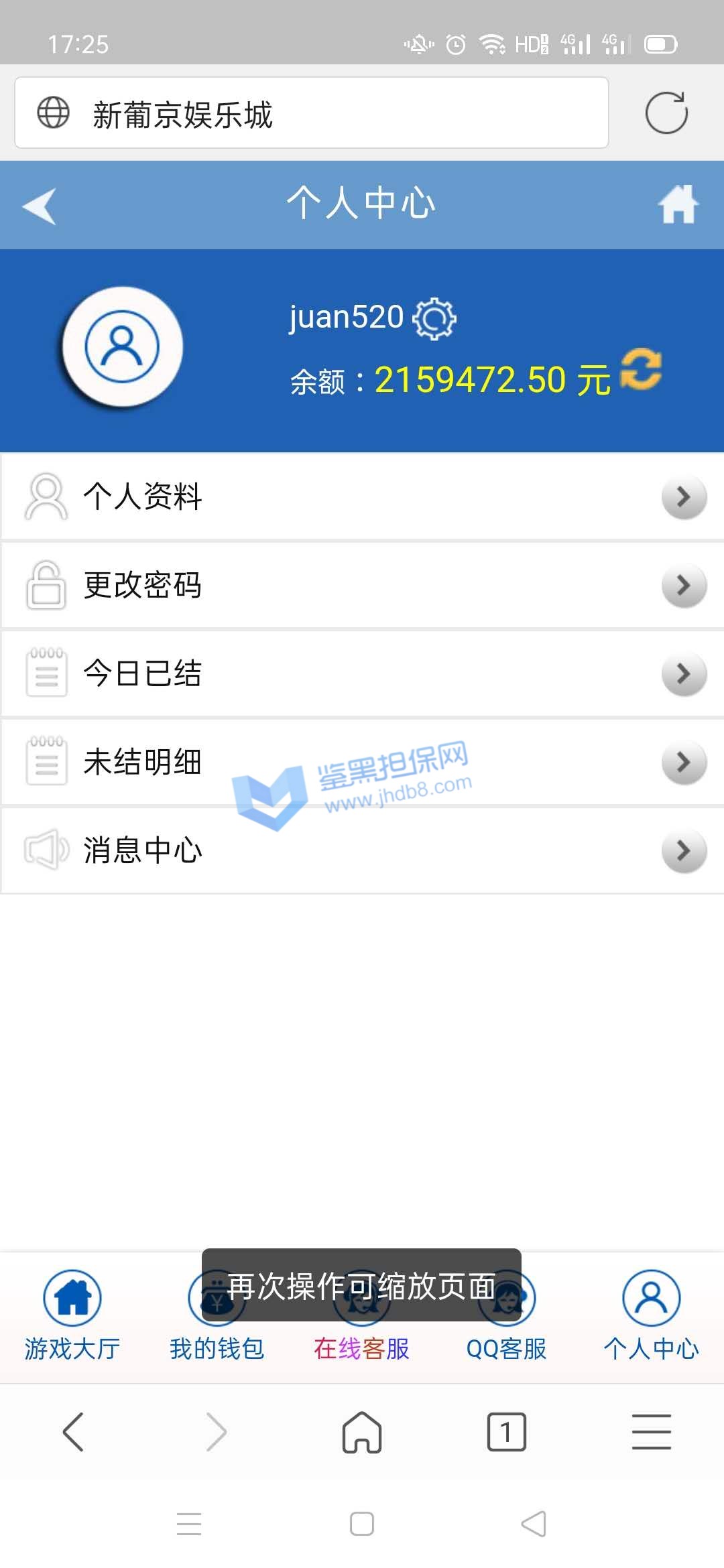Reload page with browser refresh icon

[666, 113]
